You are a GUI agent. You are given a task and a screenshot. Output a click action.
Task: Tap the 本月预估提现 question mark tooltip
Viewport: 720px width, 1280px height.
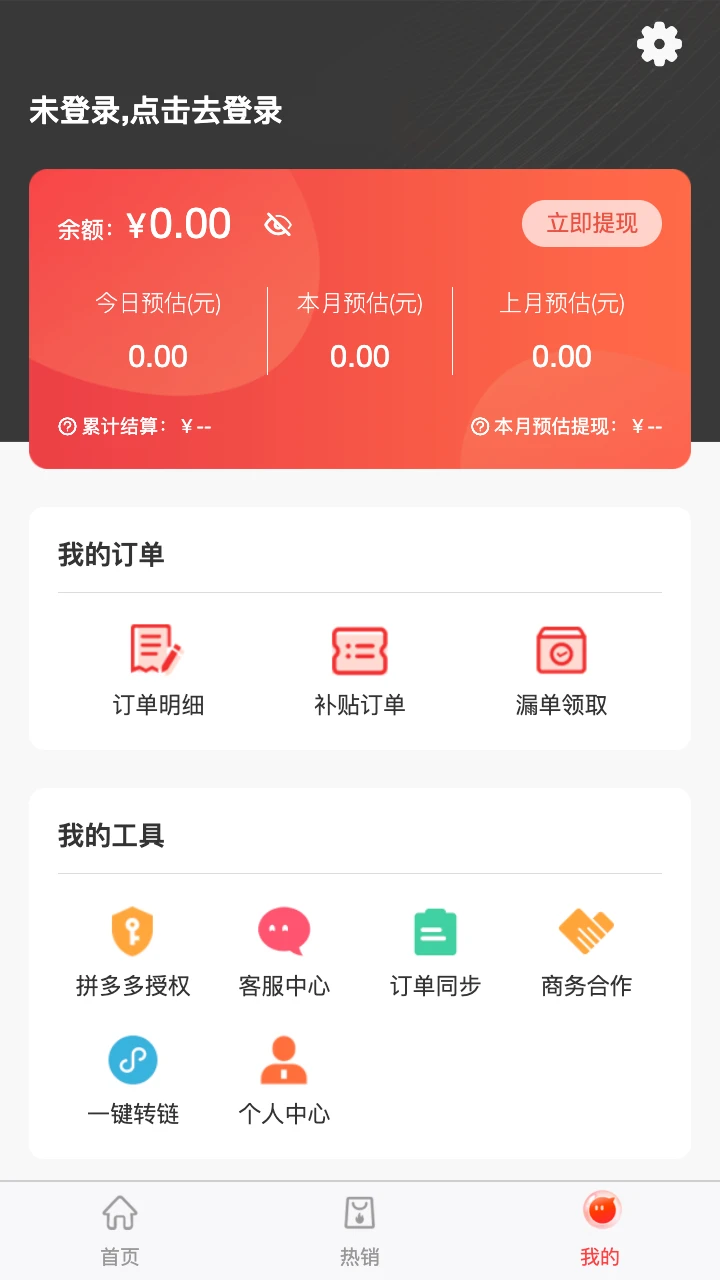pos(478,426)
